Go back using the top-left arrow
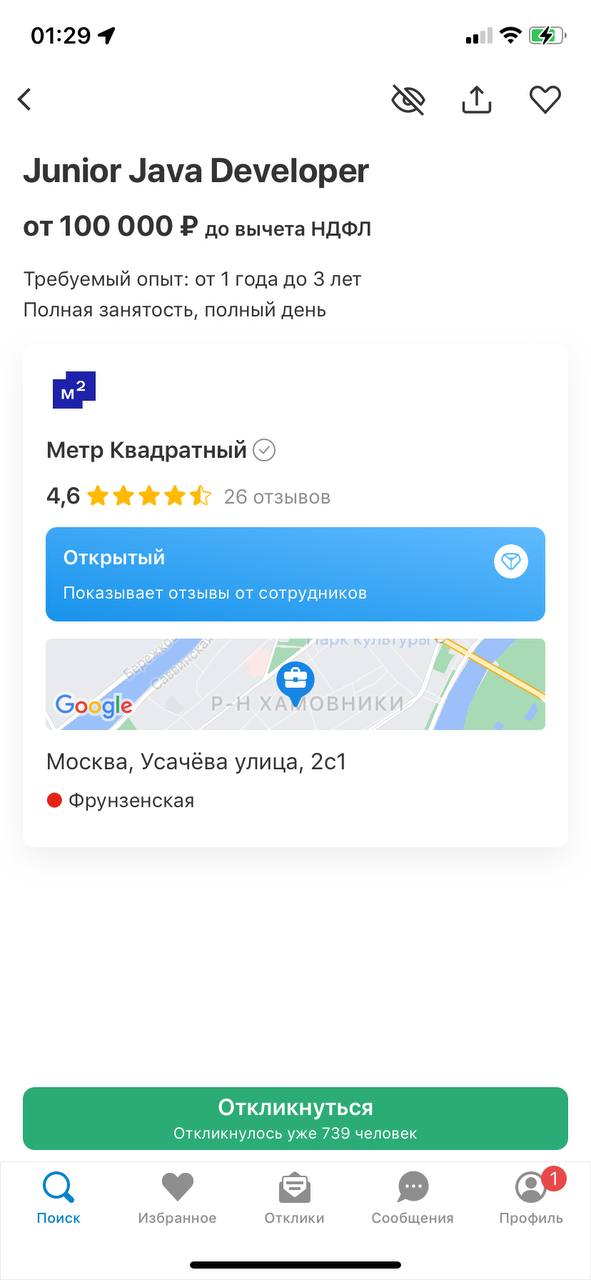 (x=25, y=99)
